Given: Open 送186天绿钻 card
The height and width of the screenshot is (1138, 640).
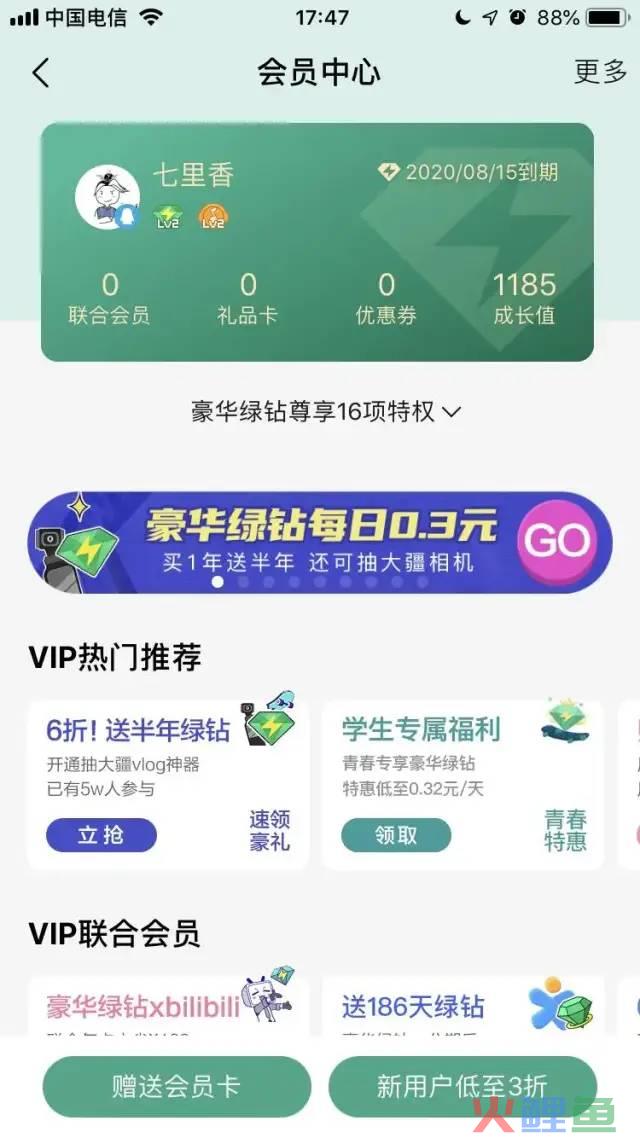Looking at the screenshot, I should pos(463,1006).
